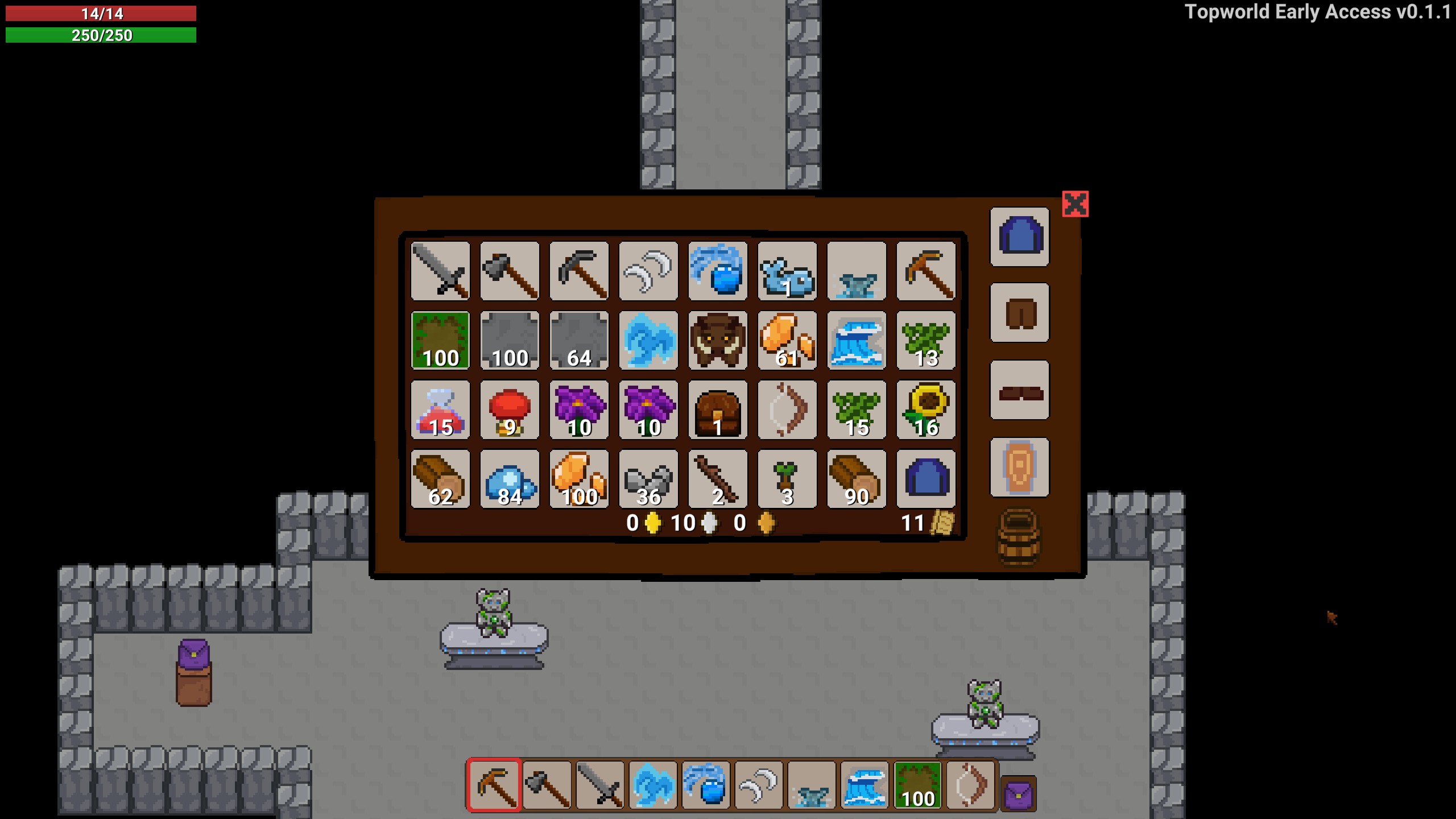This screenshot has width=1456, height=819.
Task: Close the inventory window with red X
Action: [x=1075, y=204]
